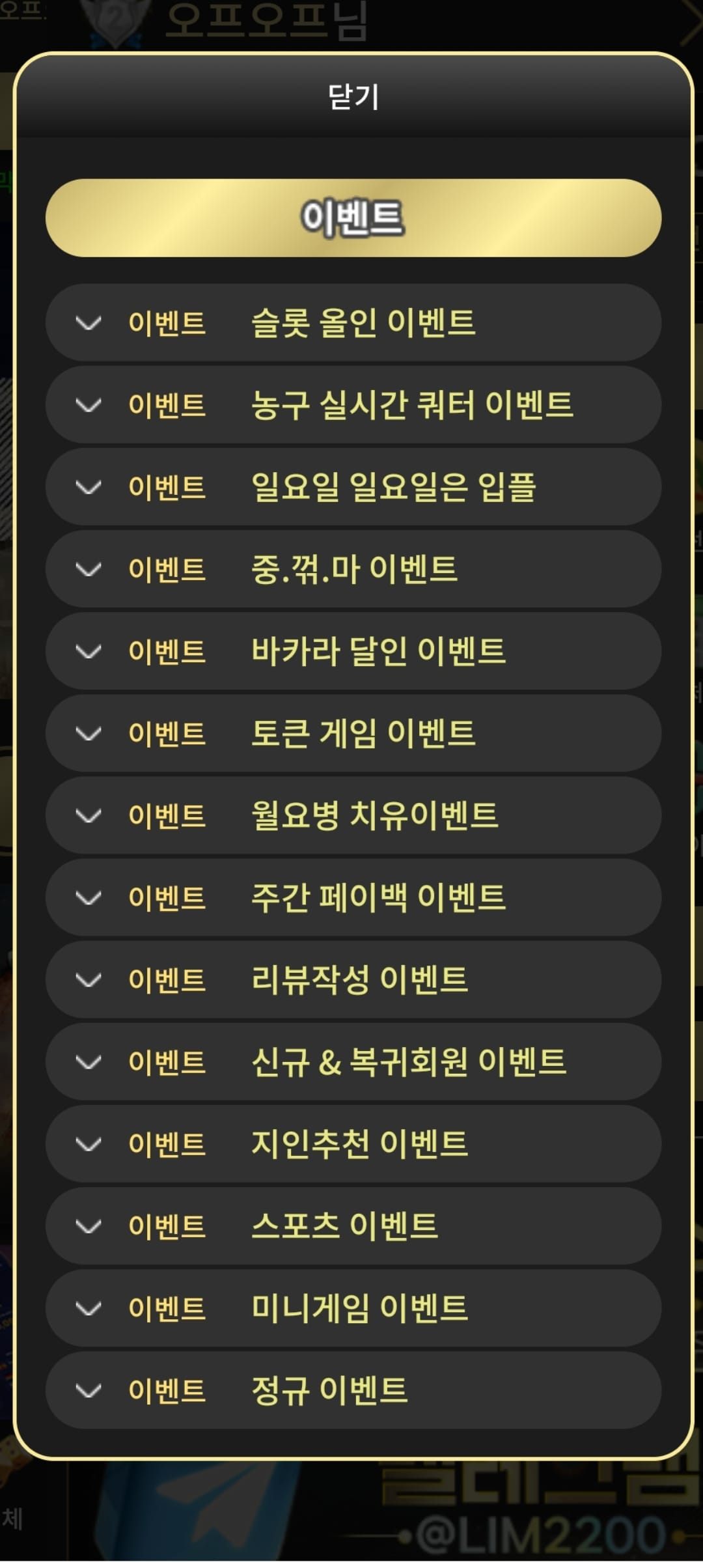Expand the 토큰 게임 이벤트 row
Image resolution: width=703 pixels, height=1568 pixels.
click(x=353, y=733)
